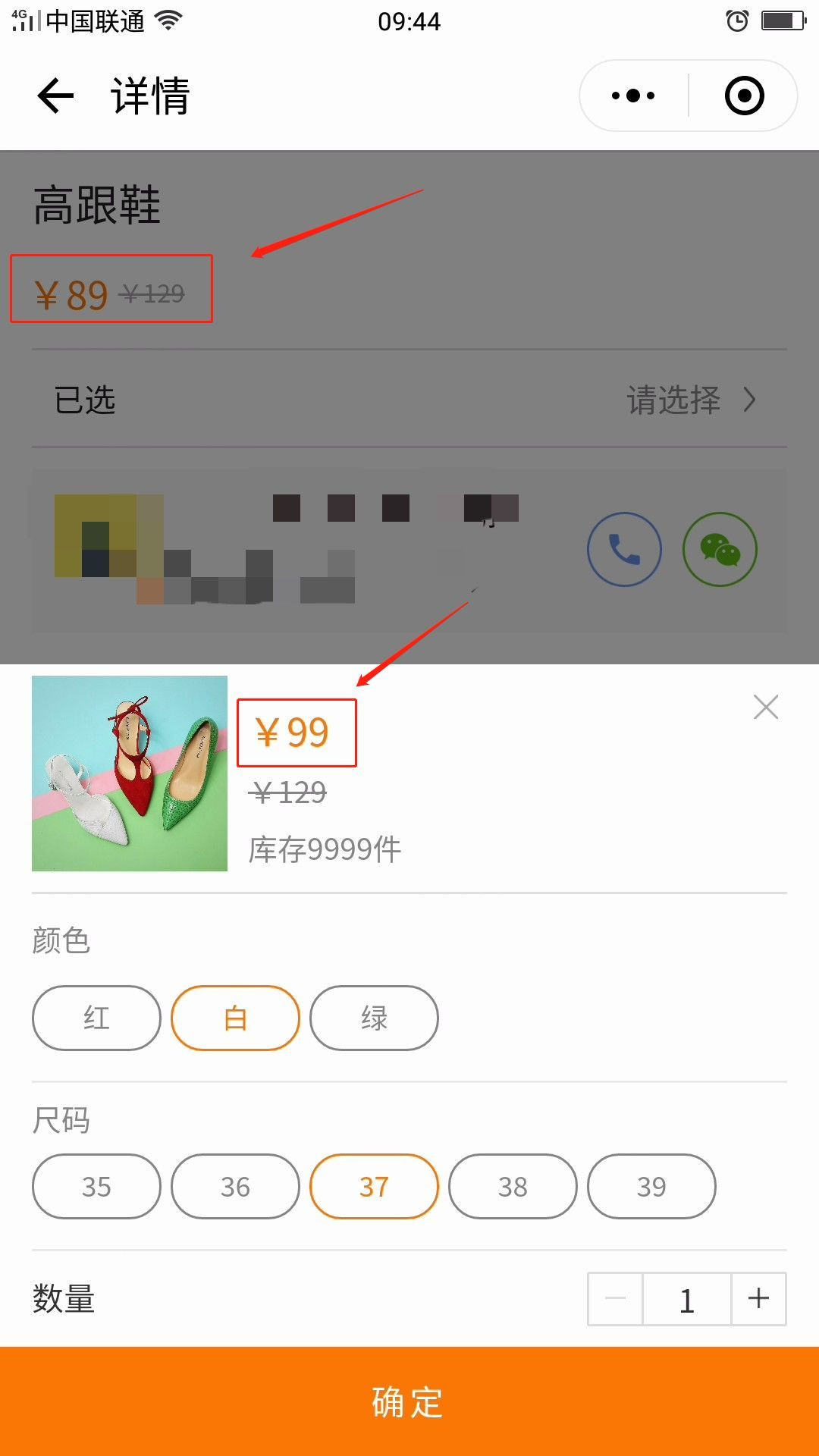Viewport: 819px width, 1456px height.
Task: Pick size 38
Action: tap(513, 1186)
